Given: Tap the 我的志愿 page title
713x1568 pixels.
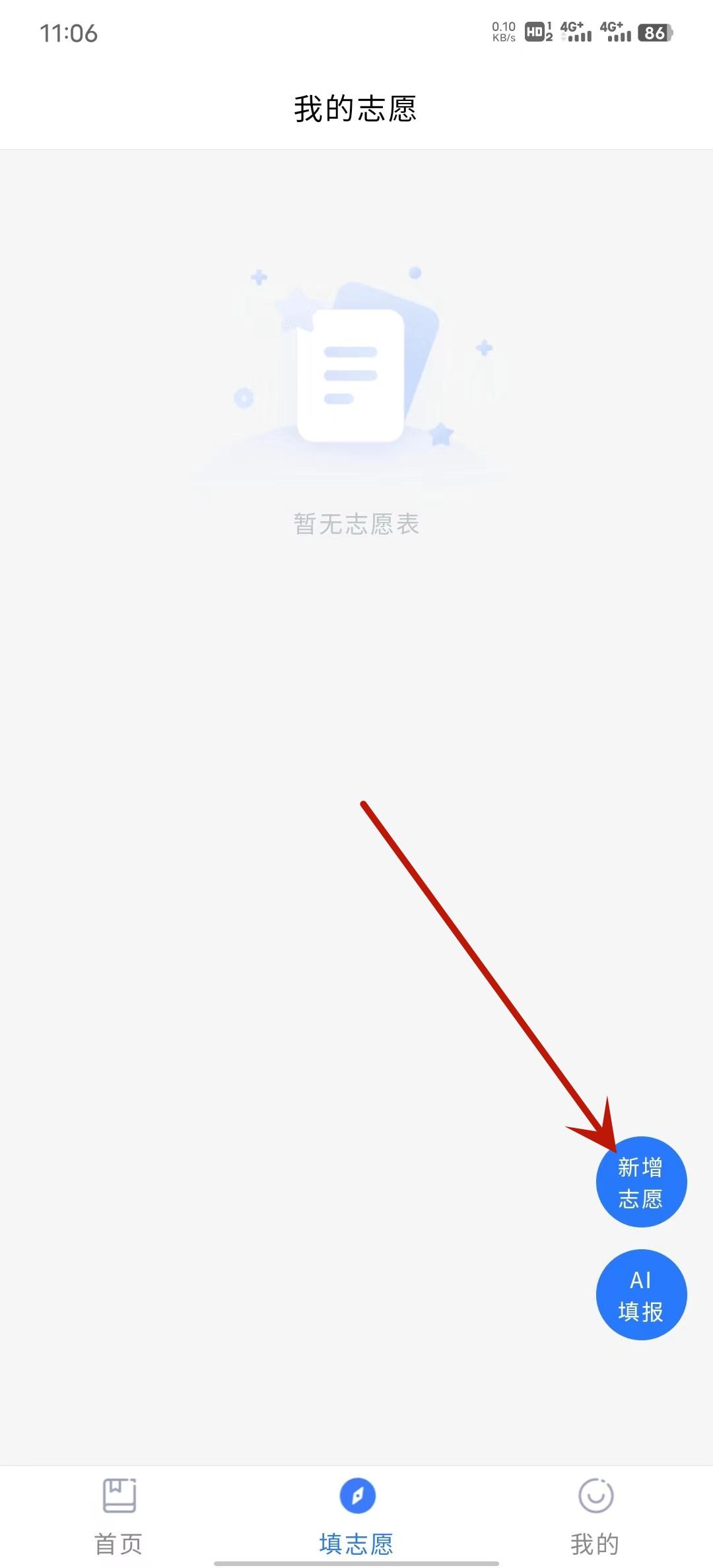Looking at the screenshot, I should coord(356,109).
